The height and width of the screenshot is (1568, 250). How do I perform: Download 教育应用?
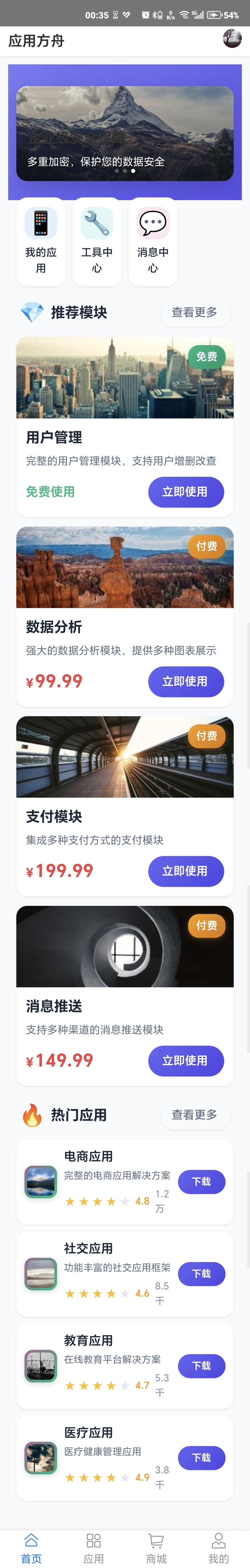point(201,1365)
